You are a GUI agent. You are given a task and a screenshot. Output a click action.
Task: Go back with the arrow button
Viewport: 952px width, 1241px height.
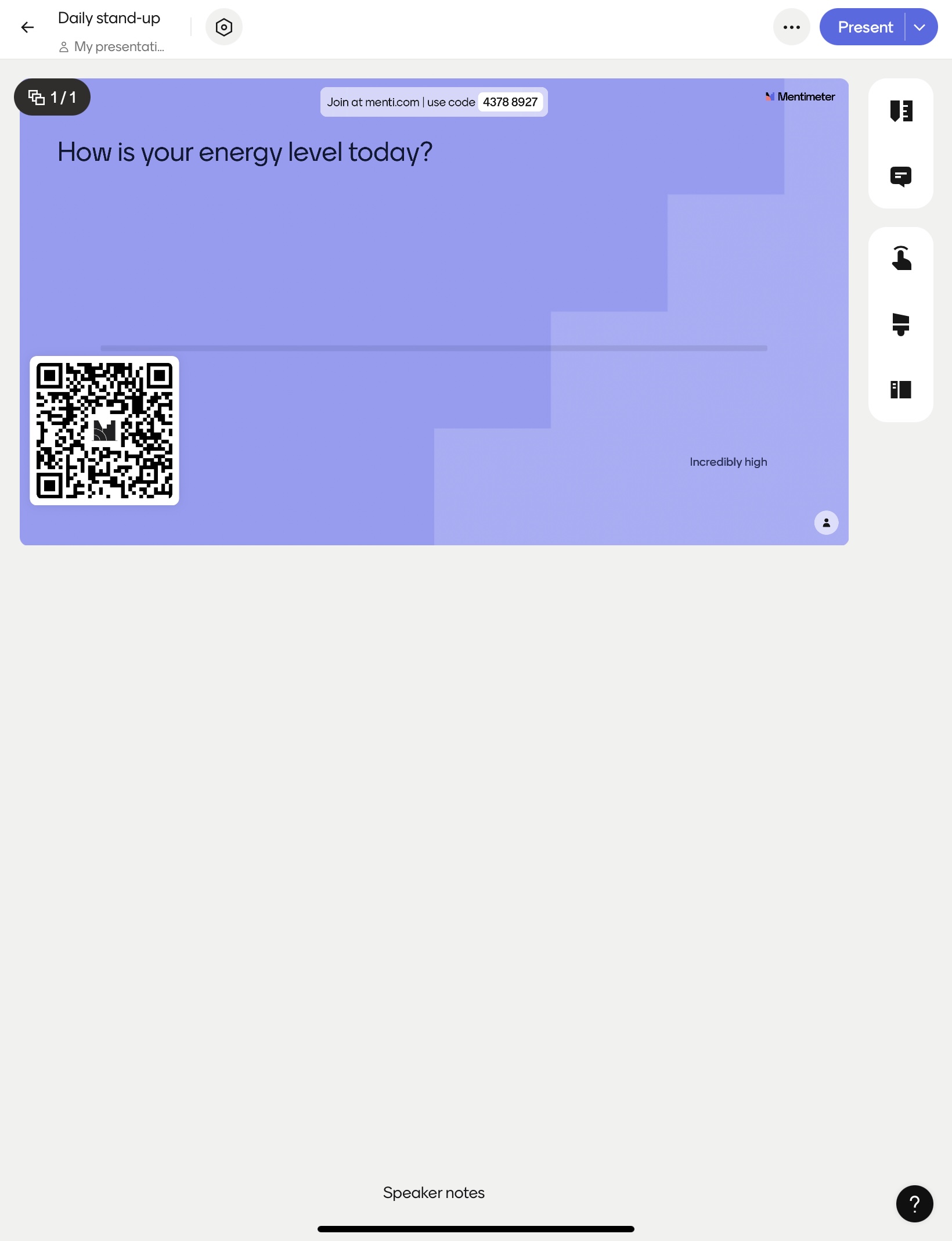tap(27, 27)
